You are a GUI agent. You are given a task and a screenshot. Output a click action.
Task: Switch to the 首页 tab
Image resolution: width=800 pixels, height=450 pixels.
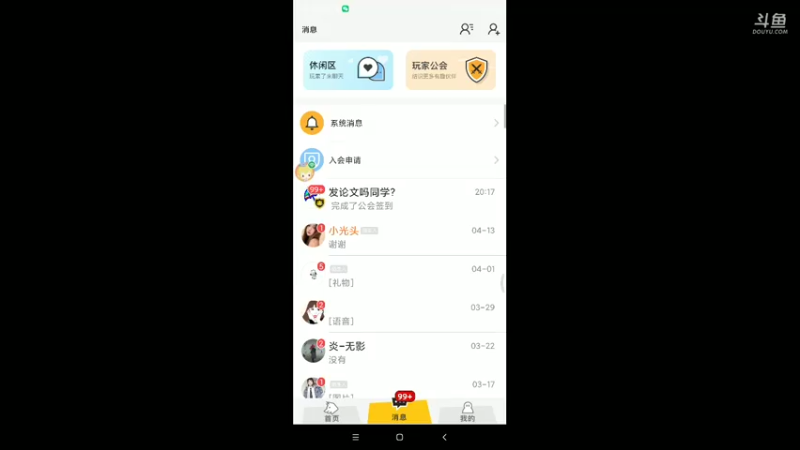332,412
